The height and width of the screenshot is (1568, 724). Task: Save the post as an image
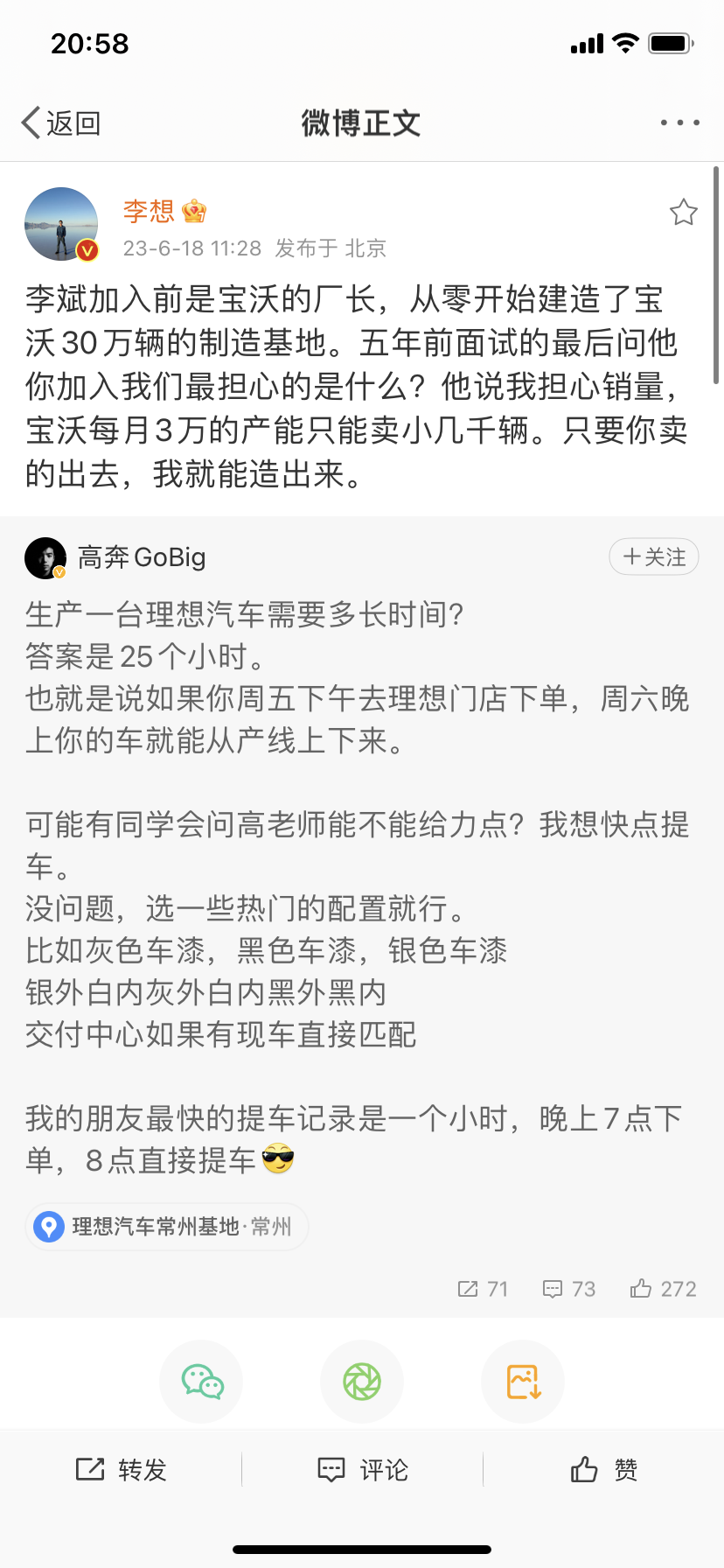pos(523,1382)
